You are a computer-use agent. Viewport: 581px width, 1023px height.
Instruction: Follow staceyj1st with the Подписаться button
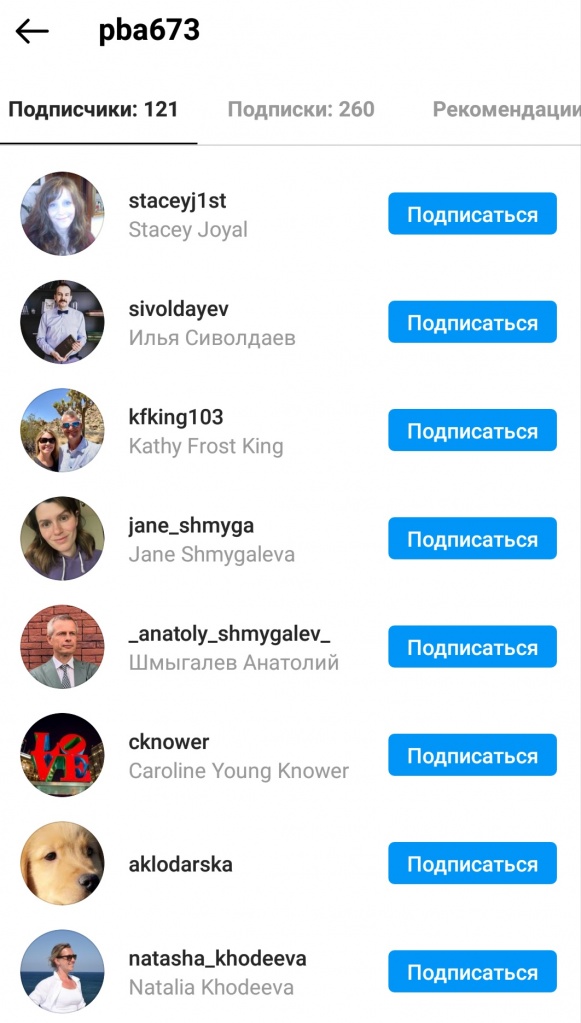click(x=473, y=213)
